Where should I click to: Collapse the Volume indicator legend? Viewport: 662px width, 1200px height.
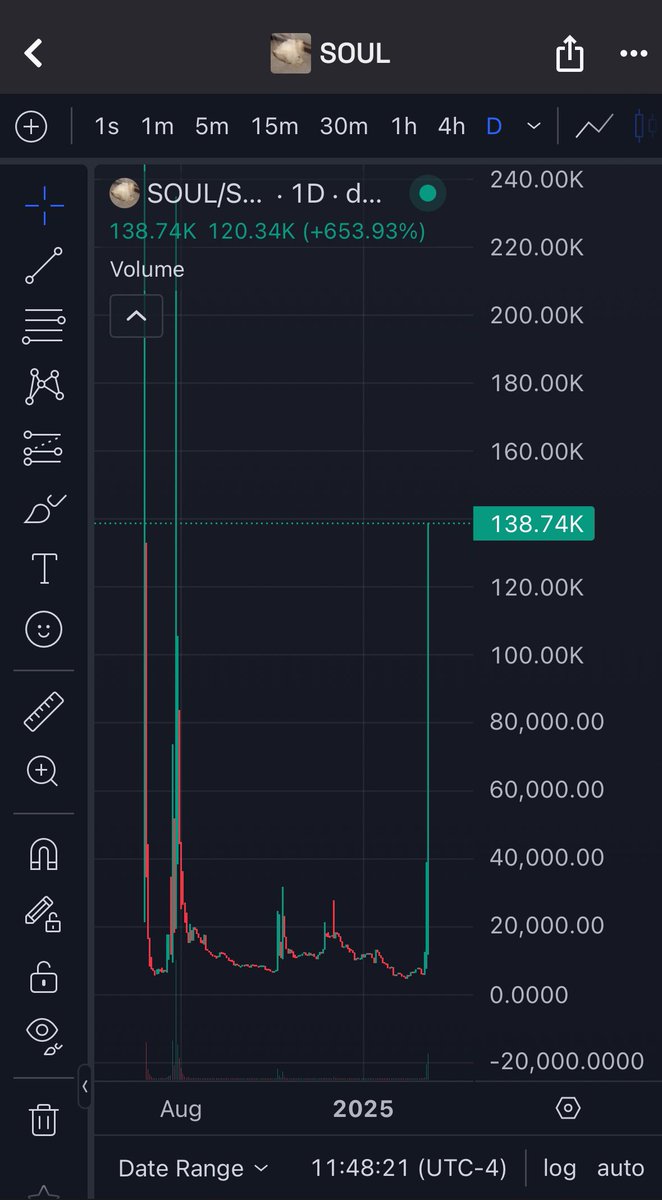pyautogui.click(x=136, y=316)
